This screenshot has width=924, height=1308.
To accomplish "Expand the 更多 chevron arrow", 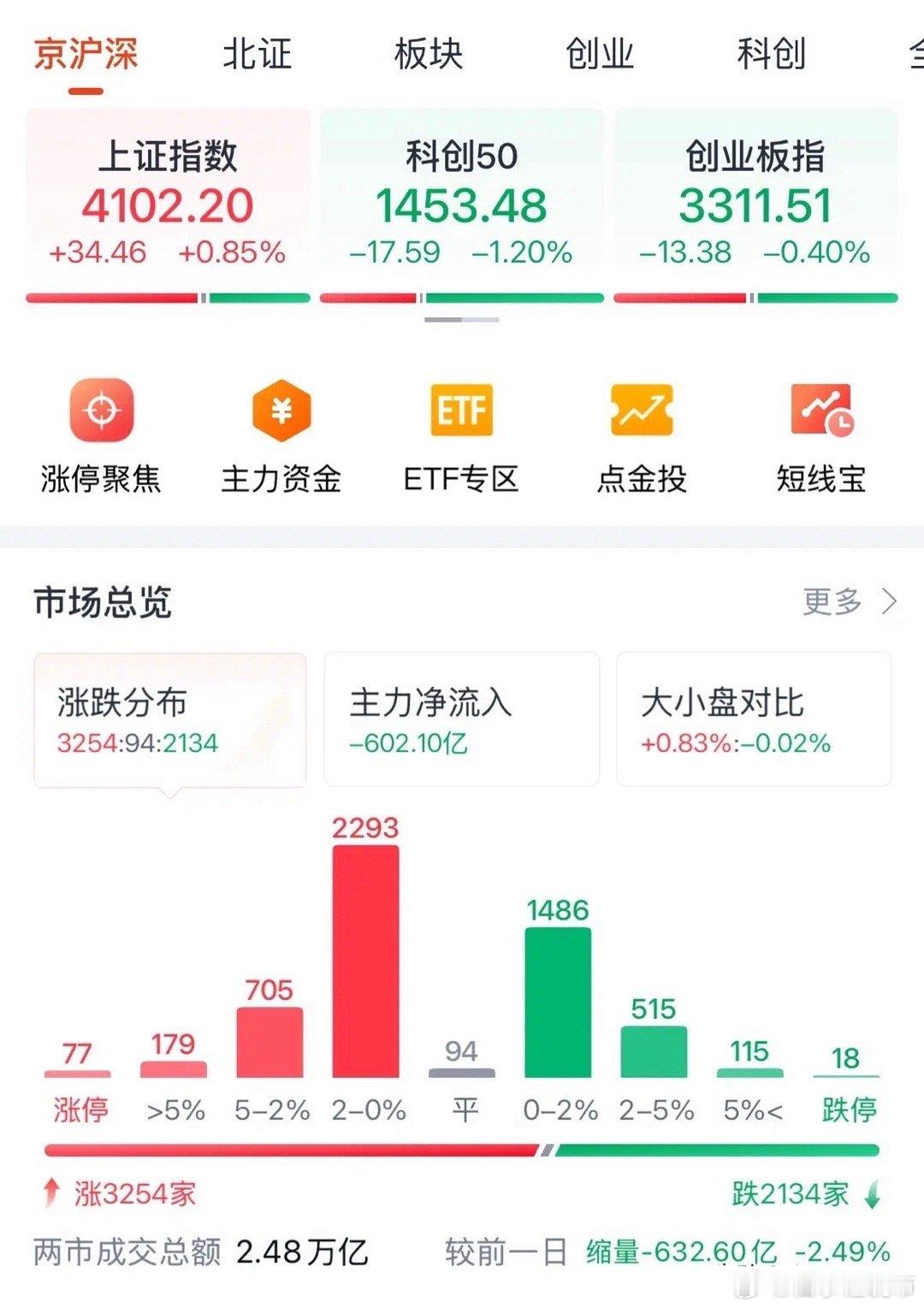I will (890, 601).
